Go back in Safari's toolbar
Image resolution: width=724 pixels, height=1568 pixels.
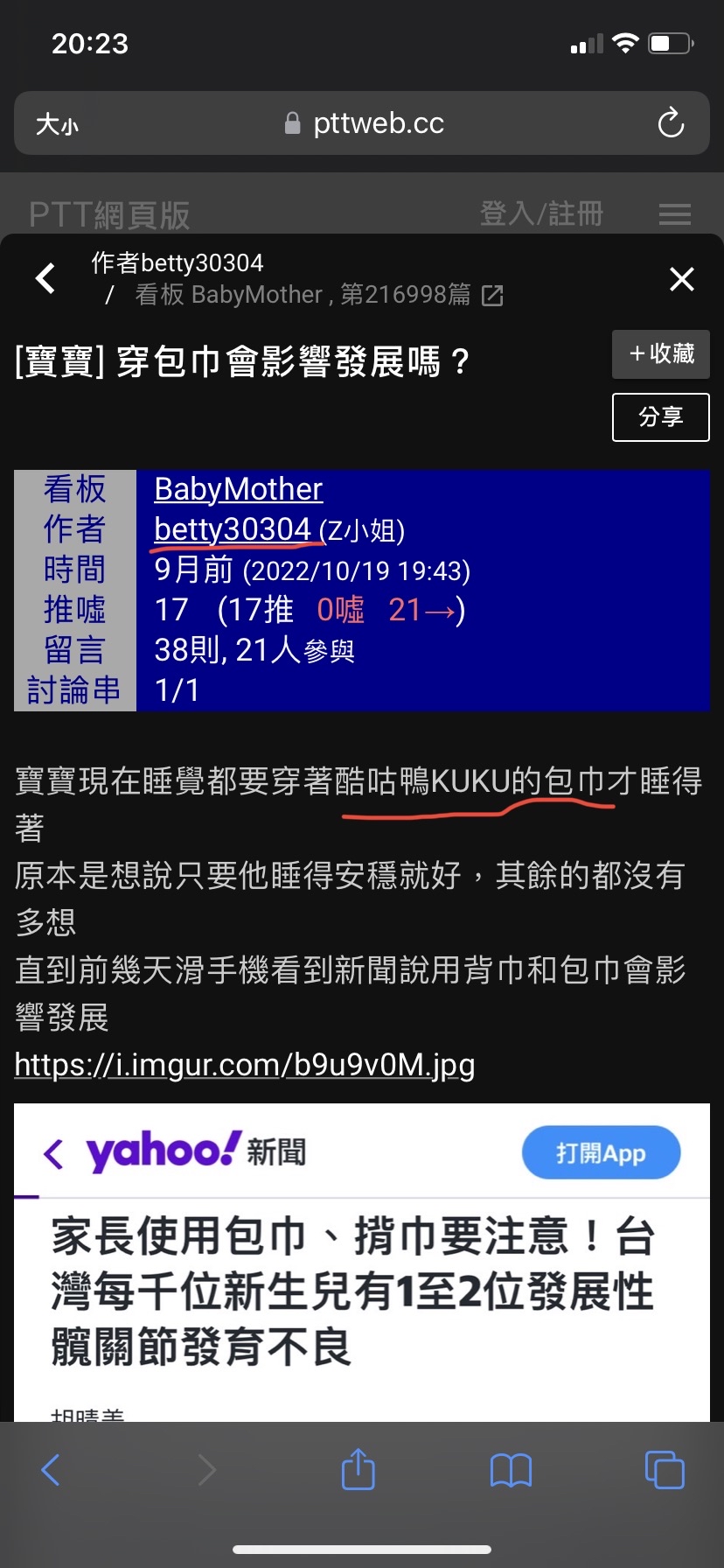coord(51,1470)
